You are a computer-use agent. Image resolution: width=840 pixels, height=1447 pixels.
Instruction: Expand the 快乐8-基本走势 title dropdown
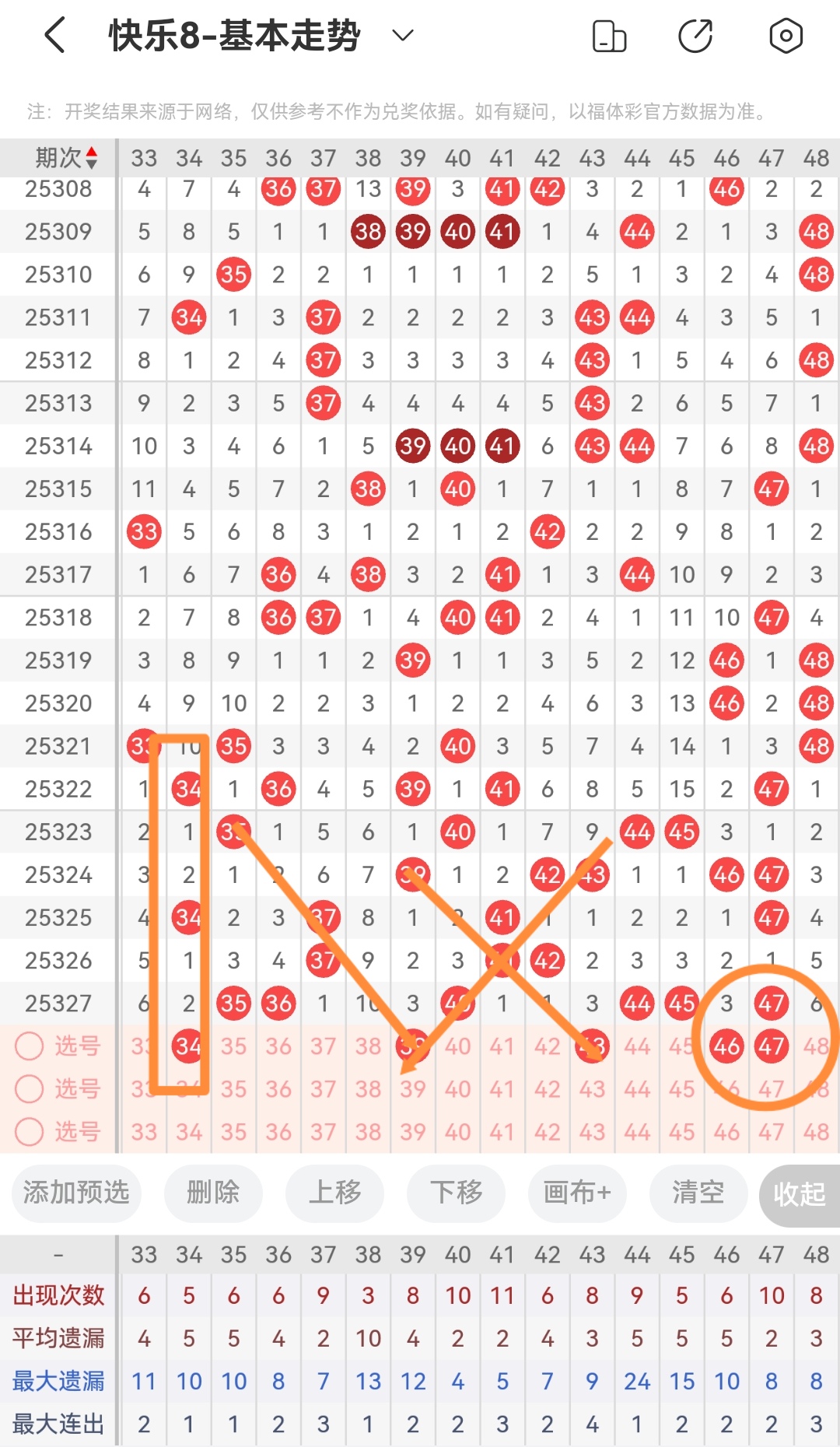402,36
